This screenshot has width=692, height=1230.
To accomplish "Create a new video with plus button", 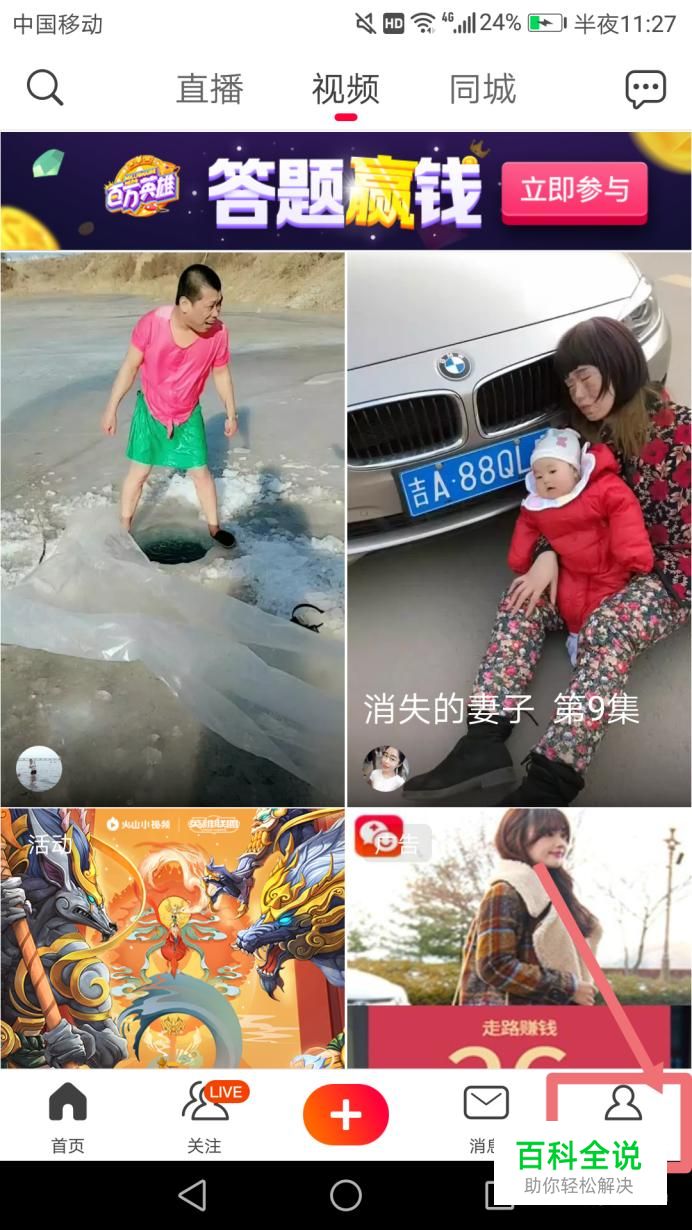I will point(346,1114).
